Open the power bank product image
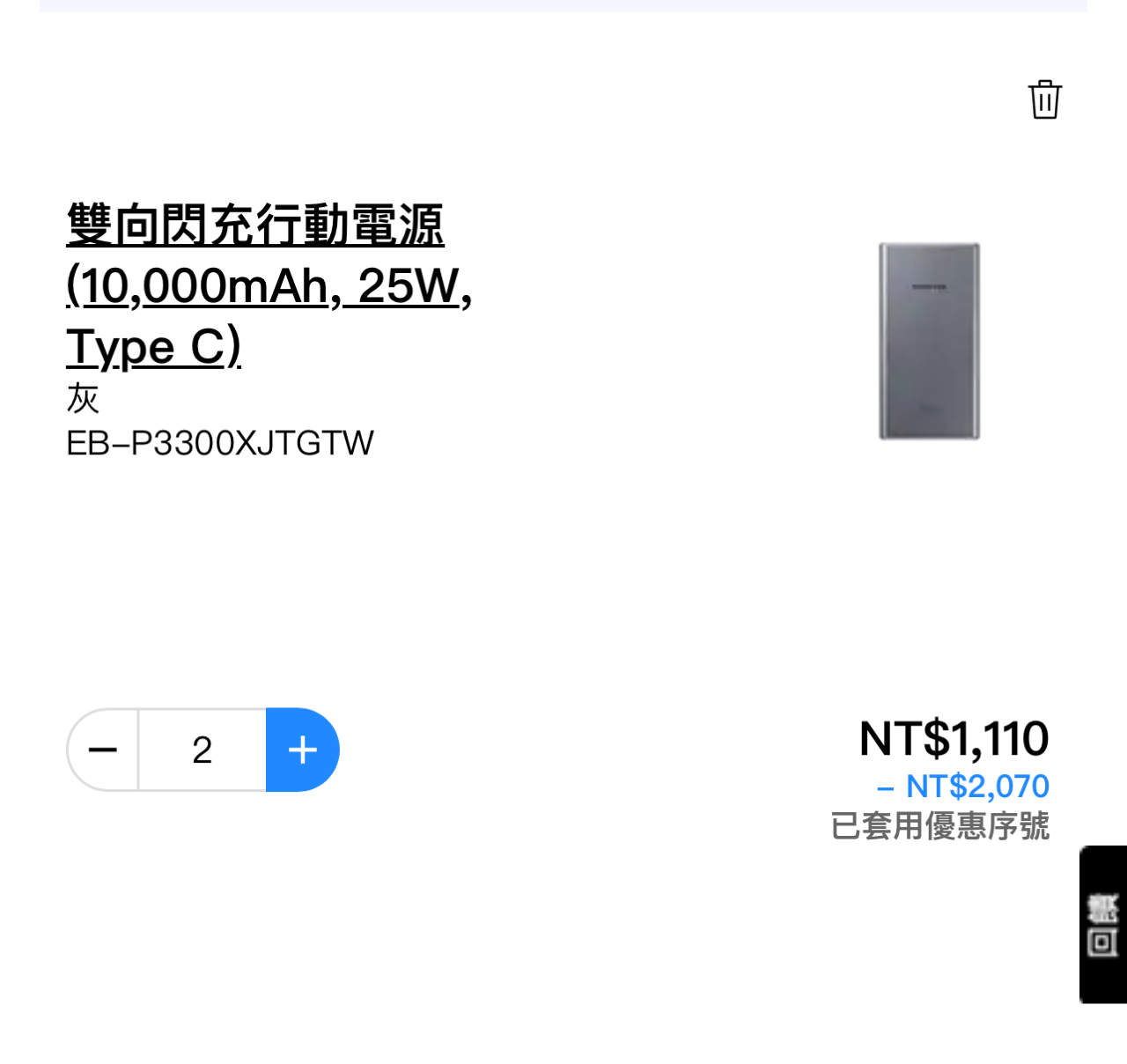1127x1064 pixels. coord(929,341)
